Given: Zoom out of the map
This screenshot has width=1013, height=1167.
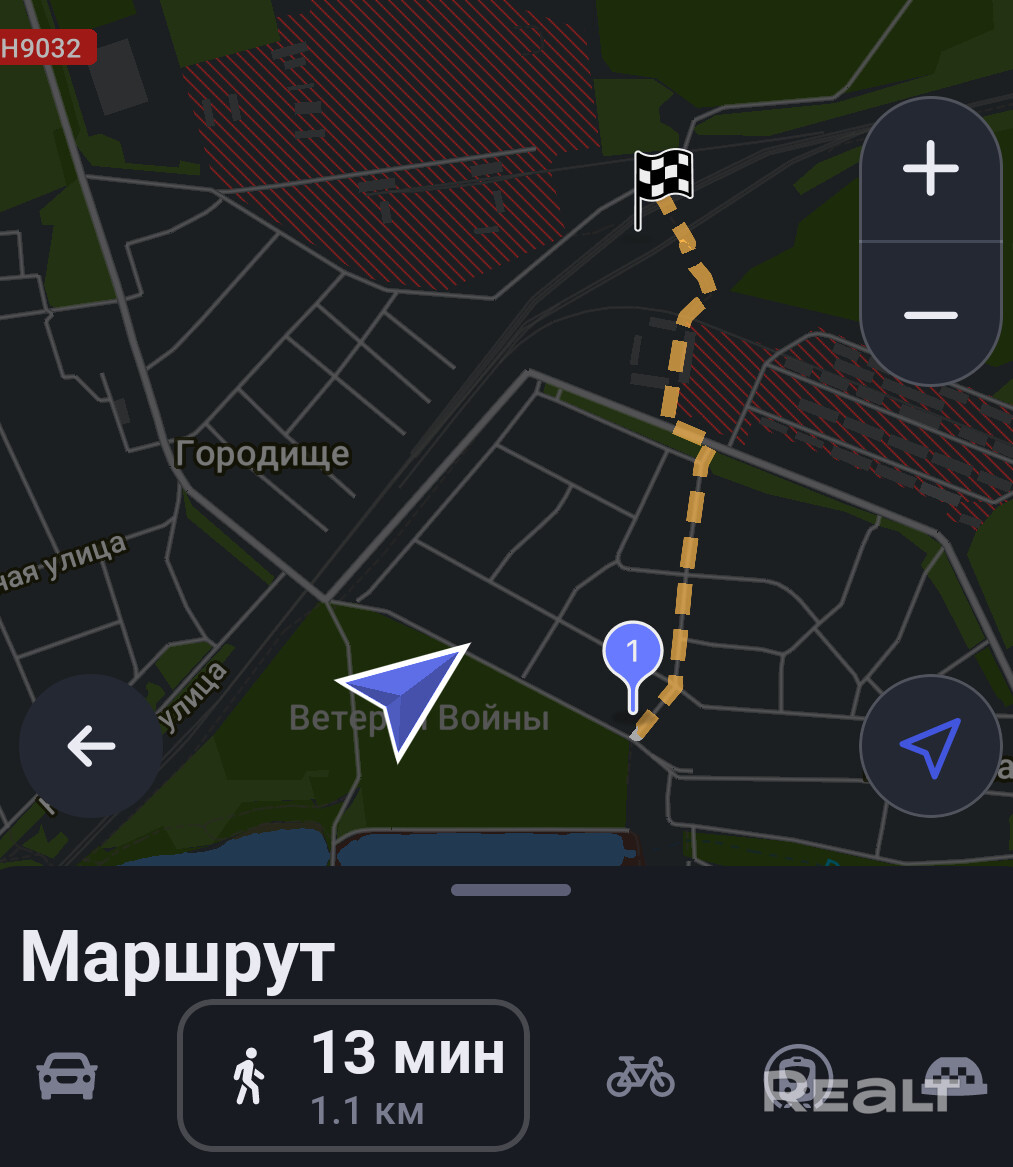Looking at the screenshot, I should tap(930, 315).
